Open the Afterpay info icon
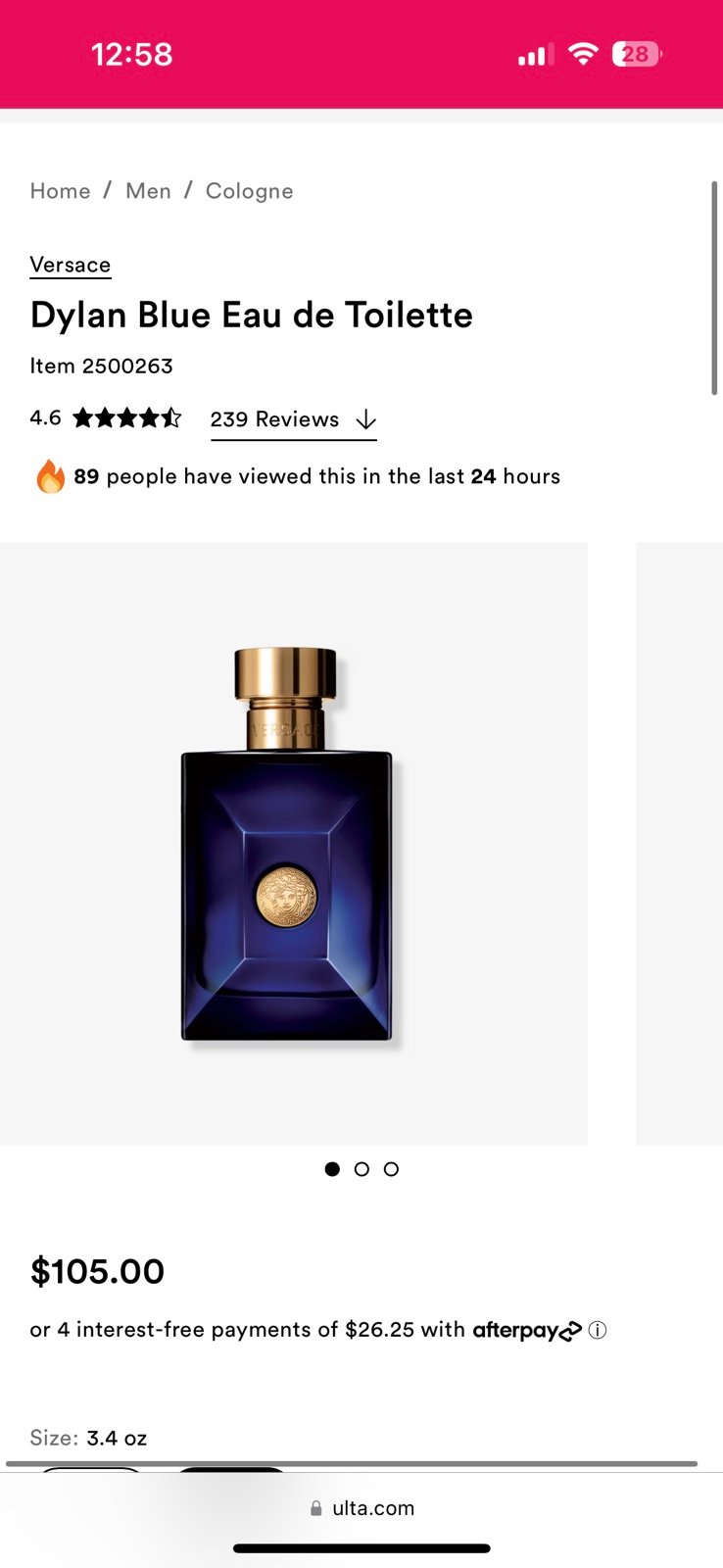 point(598,1330)
